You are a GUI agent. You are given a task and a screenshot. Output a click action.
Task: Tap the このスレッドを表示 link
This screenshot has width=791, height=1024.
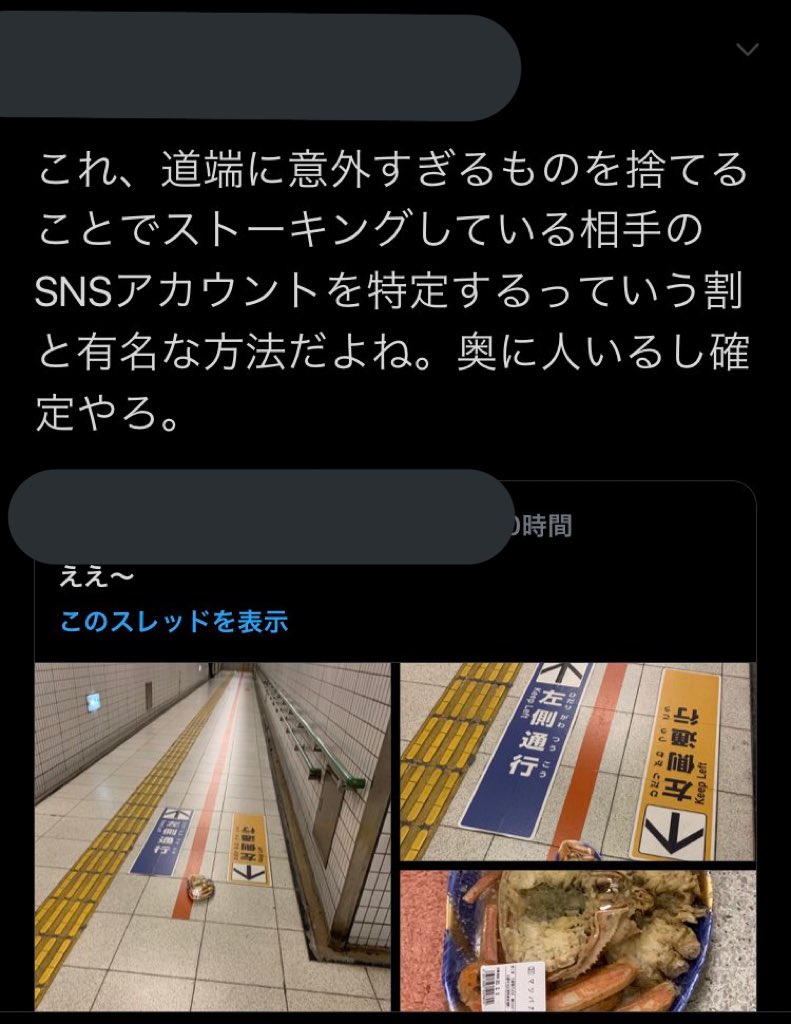174,622
